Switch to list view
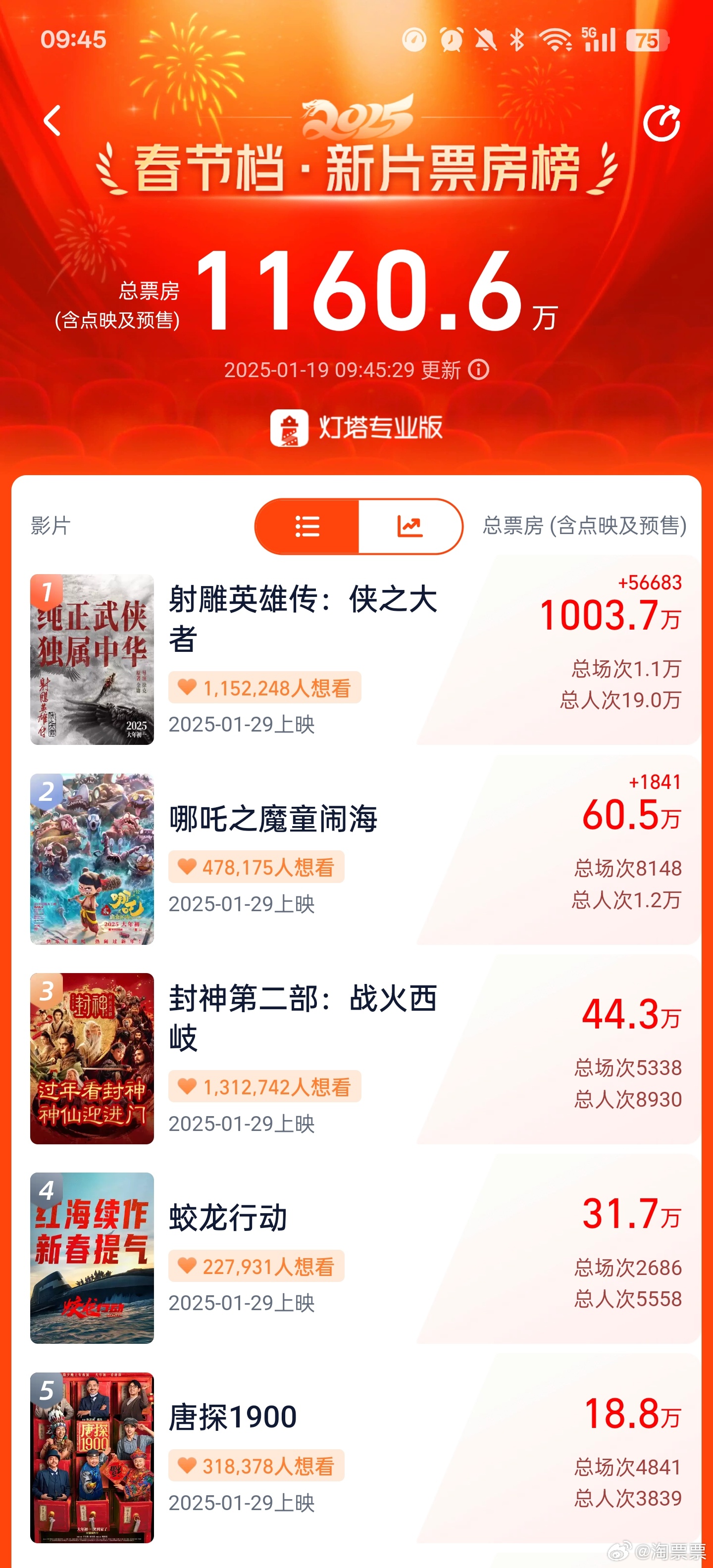Image resolution: width=713 pixels, height=1568 pixels. coord(307,527)
